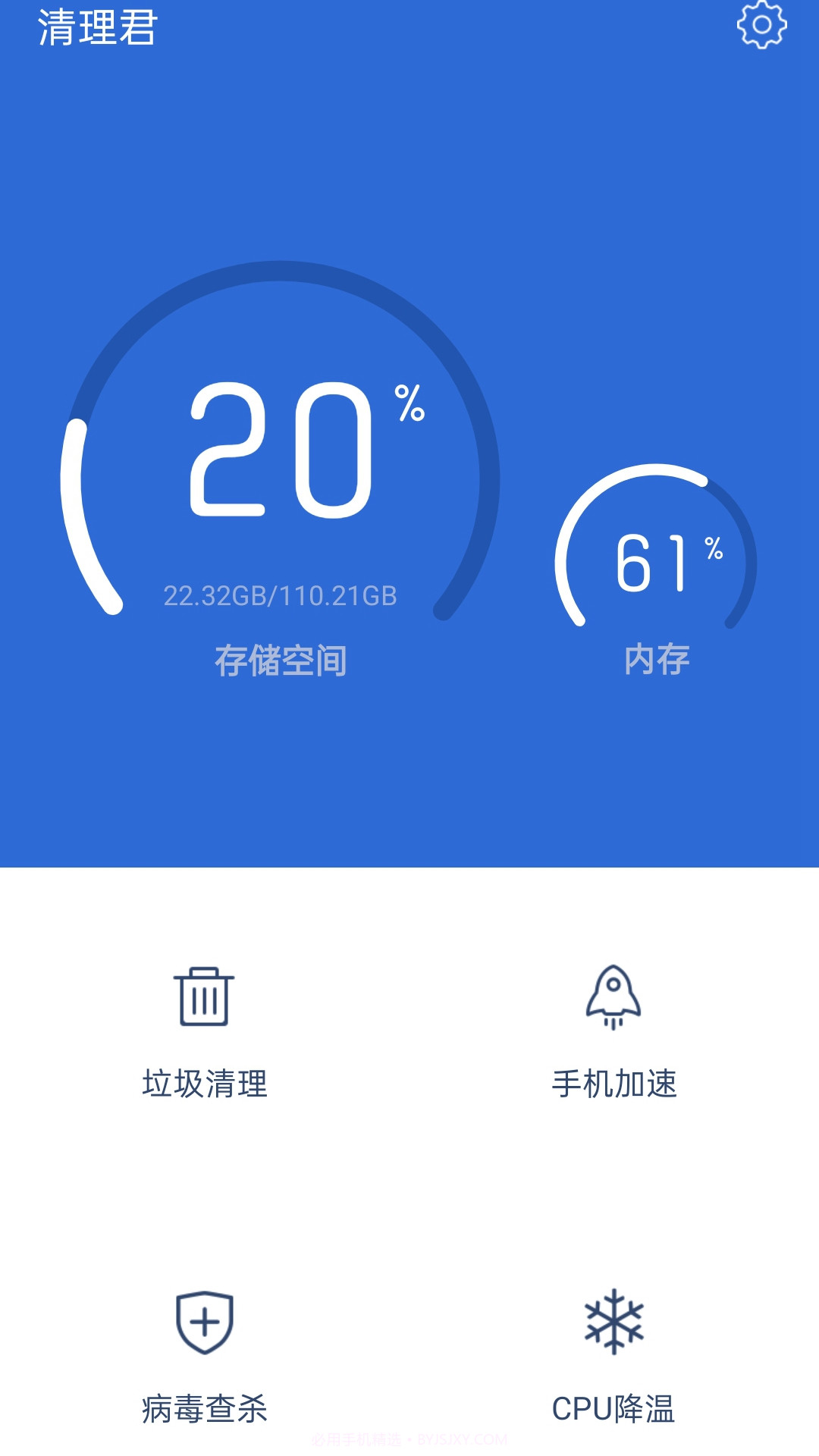Tap the rocket graphic above 手机加速

click(x=614, y=996)
